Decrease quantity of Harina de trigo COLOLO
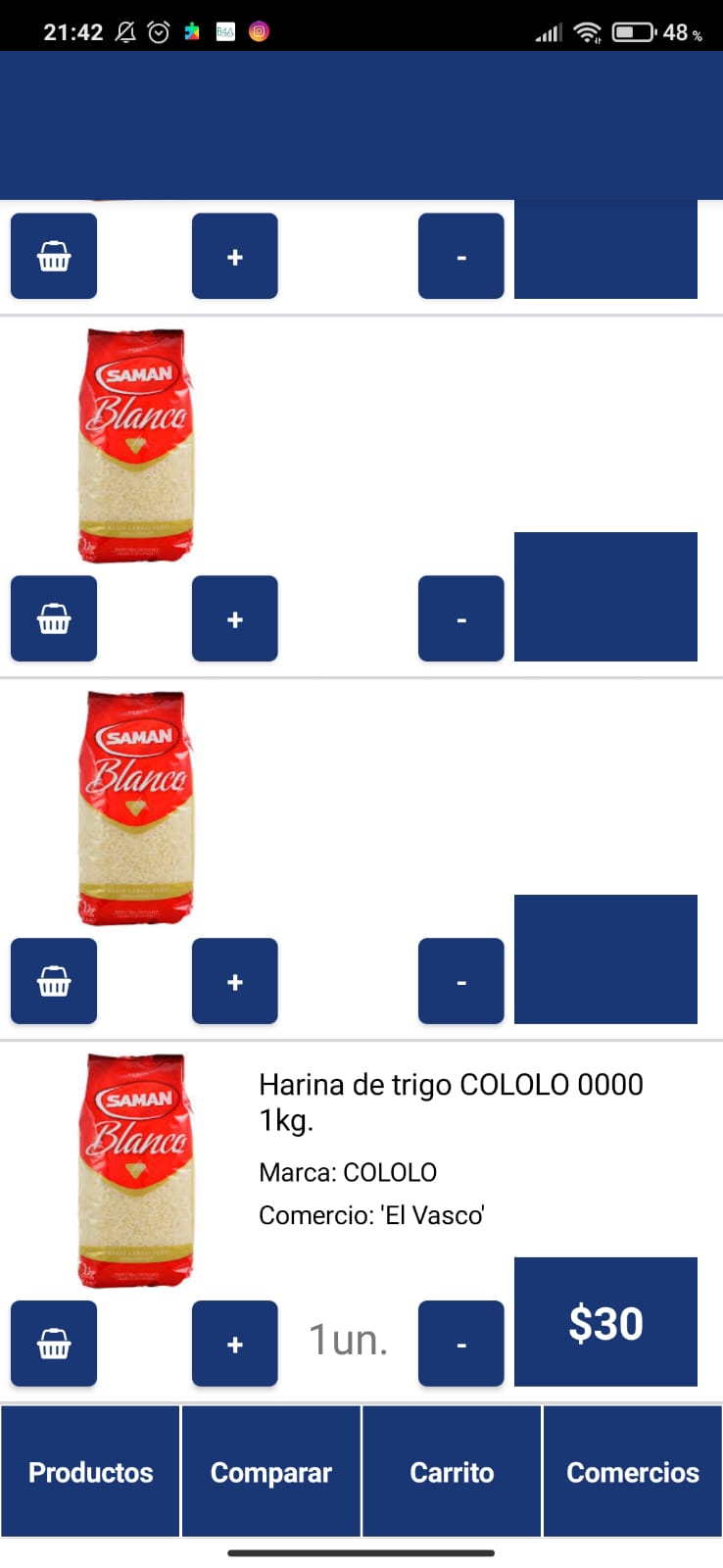The image size is (723, 1568). [460, 1344]
